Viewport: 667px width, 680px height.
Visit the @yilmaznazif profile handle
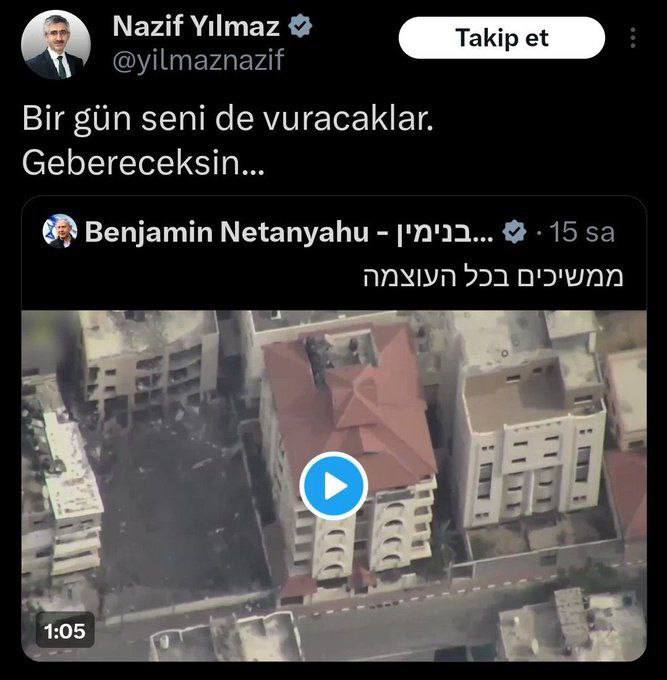198,61
